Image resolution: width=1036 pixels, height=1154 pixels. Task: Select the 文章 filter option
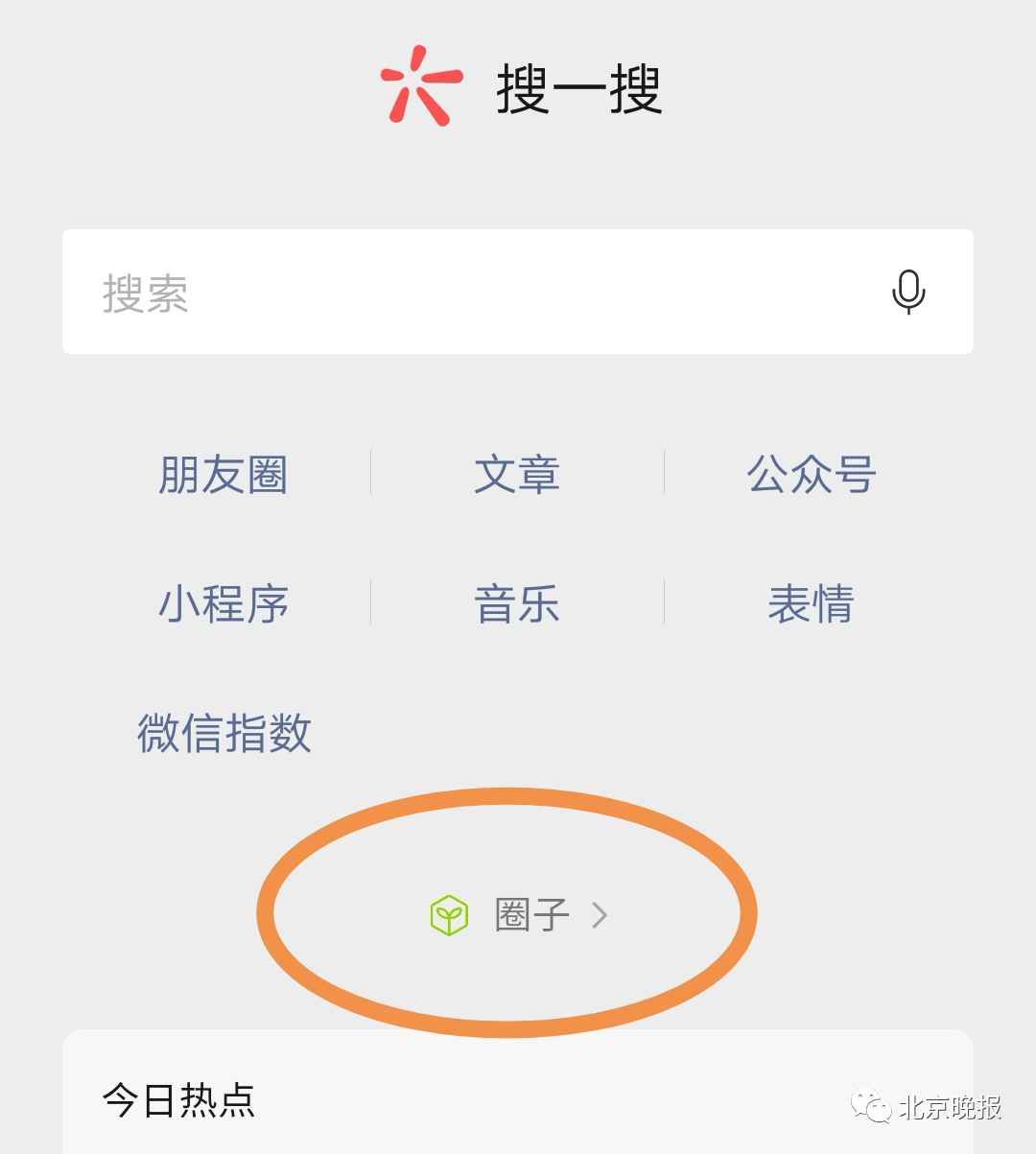coord(518,474)
